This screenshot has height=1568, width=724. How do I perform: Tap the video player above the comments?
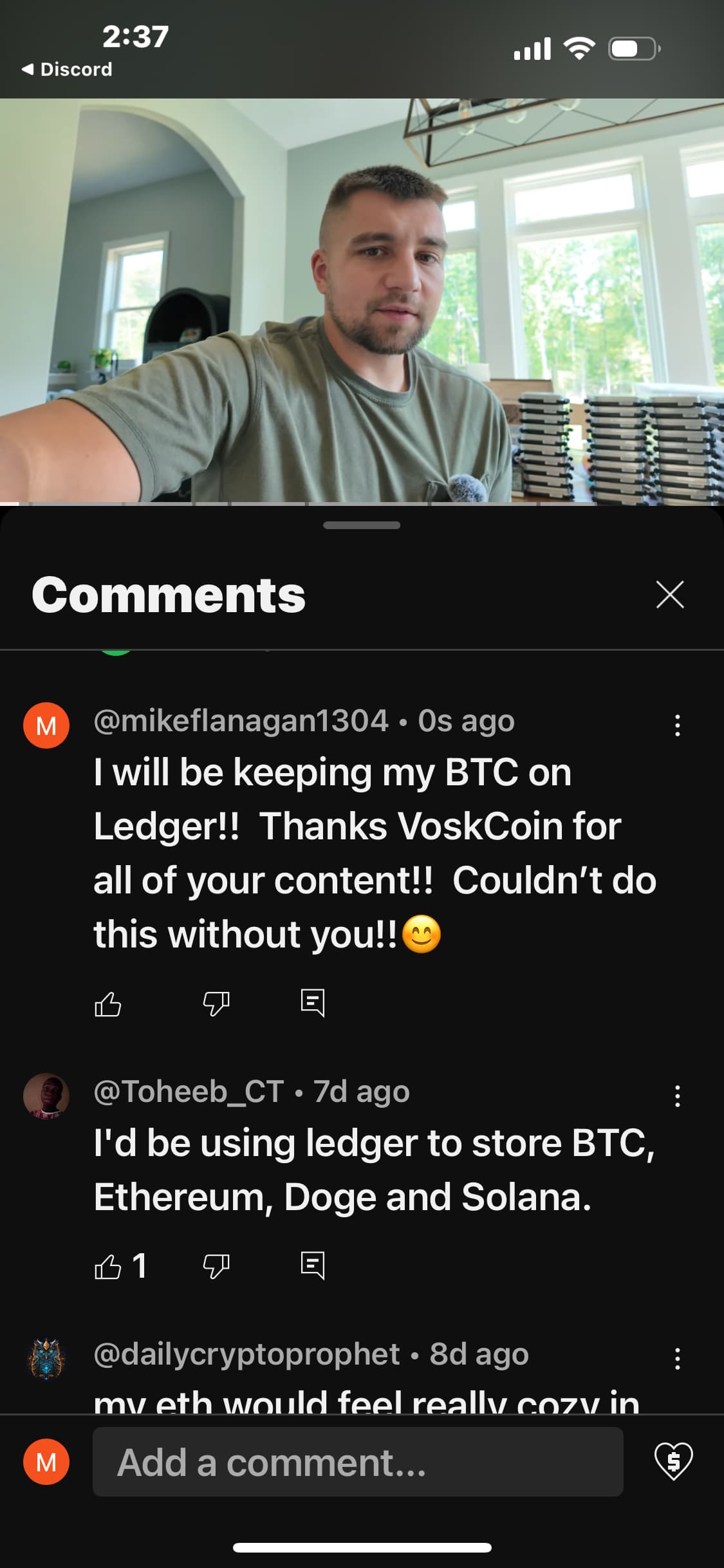[x=362, y=301]
